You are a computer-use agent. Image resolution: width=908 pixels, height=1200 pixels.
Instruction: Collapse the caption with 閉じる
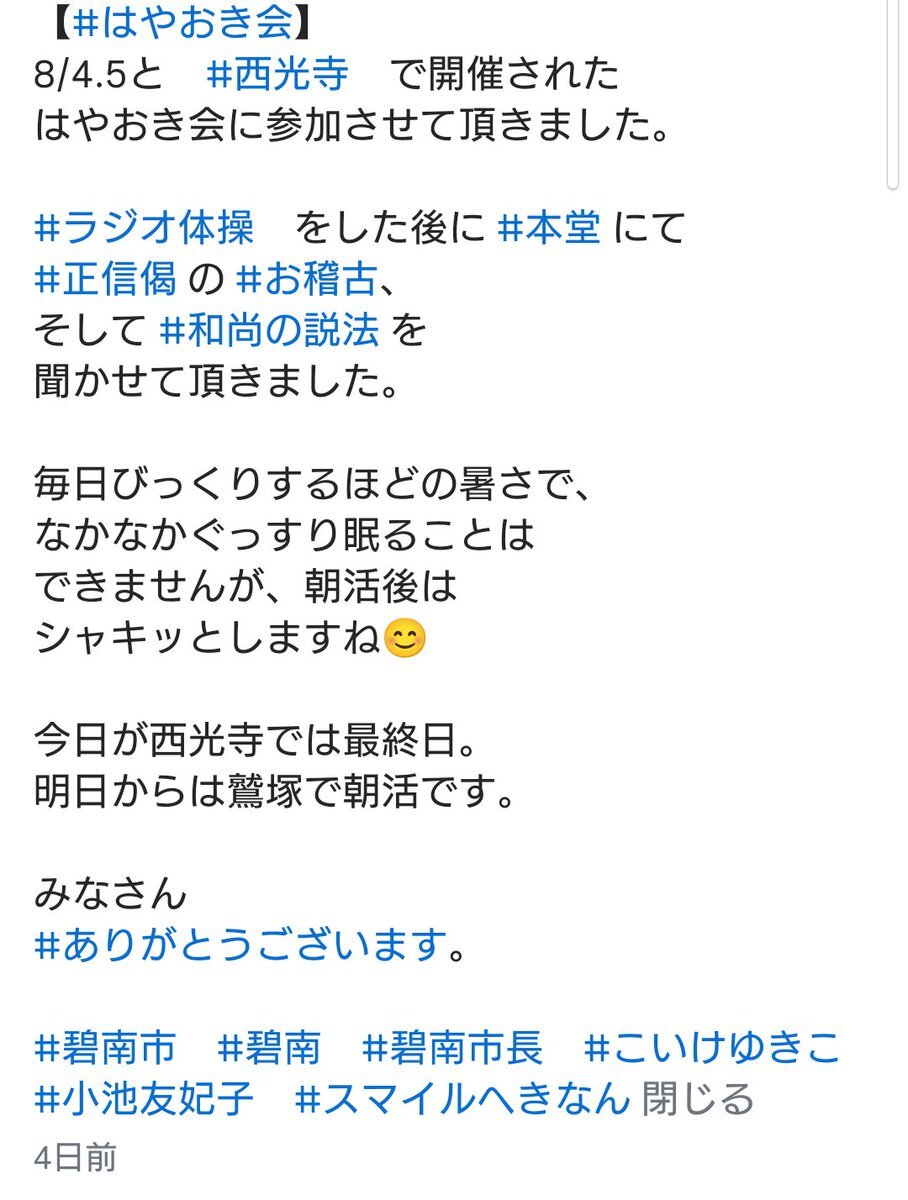696,1099
